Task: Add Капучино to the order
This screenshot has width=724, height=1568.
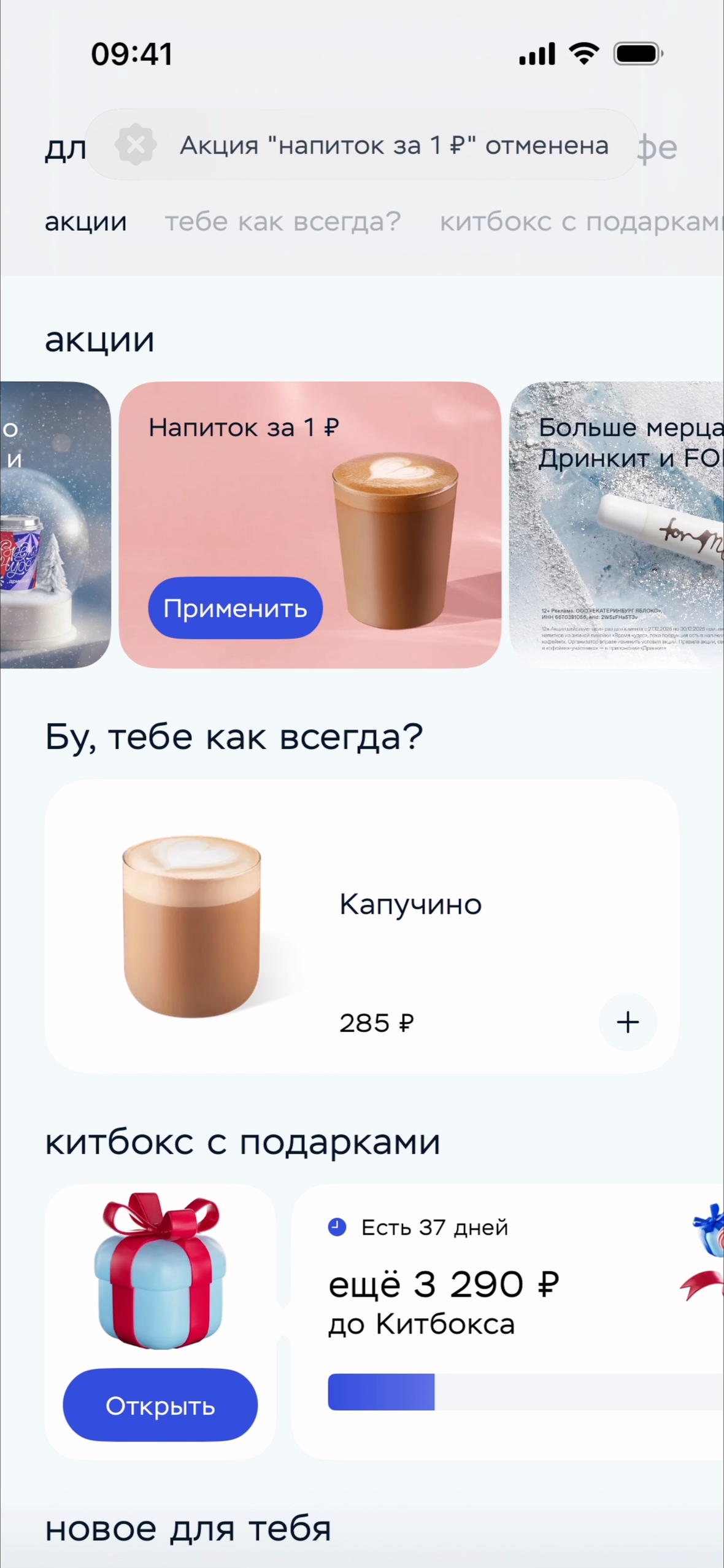Action: pyautogui.click(x=627, y=1022)
